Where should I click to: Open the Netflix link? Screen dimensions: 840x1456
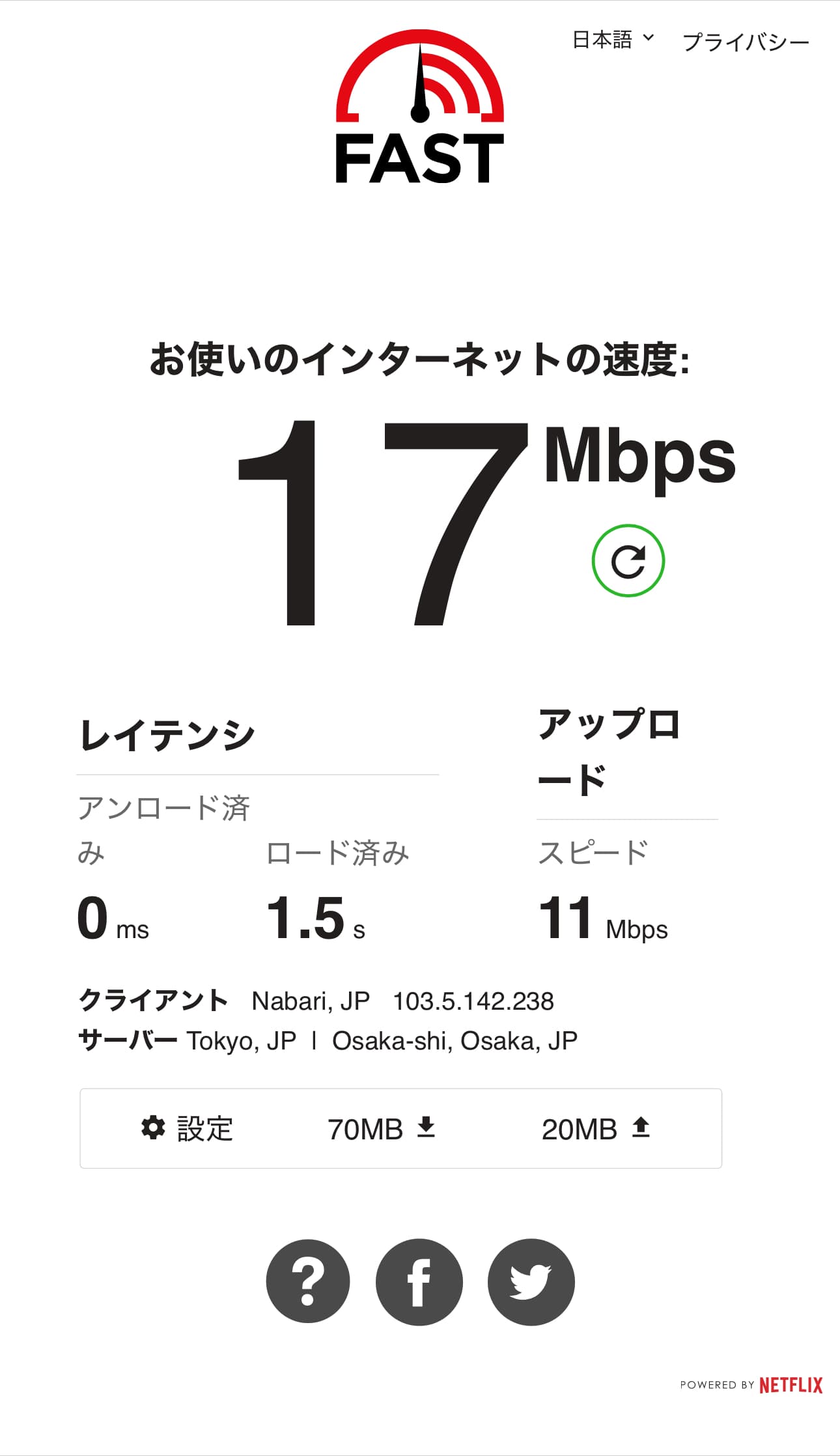tap(791, 1385)
